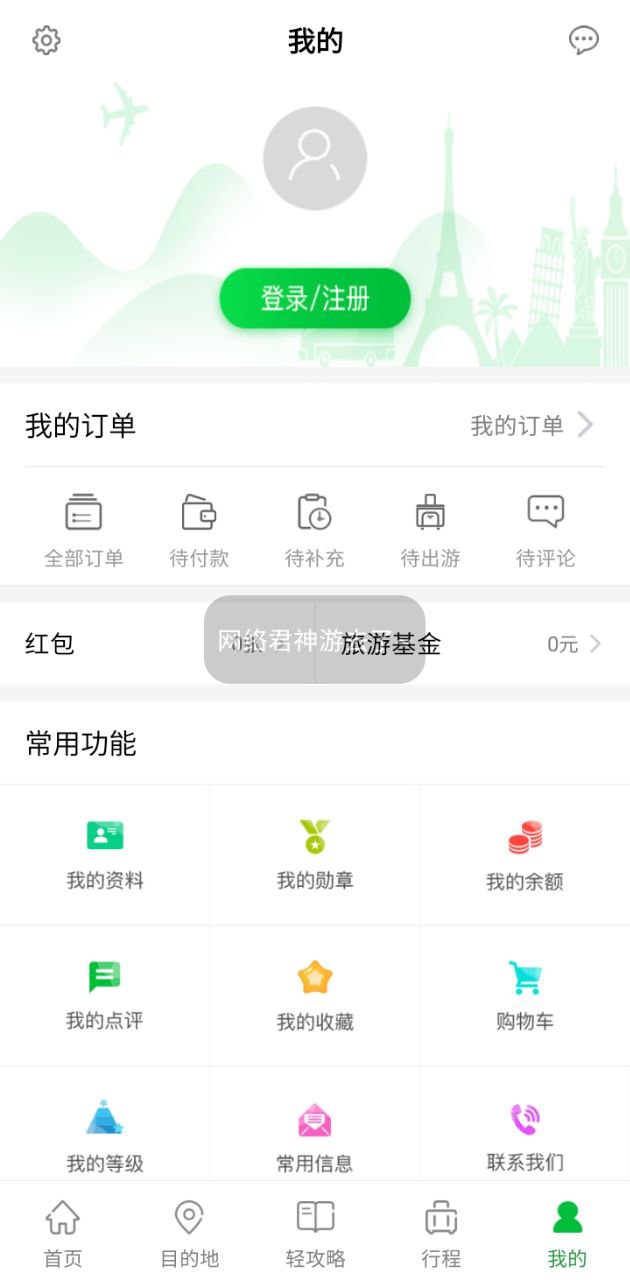View 我的收藏 favorites

[315, 996]
